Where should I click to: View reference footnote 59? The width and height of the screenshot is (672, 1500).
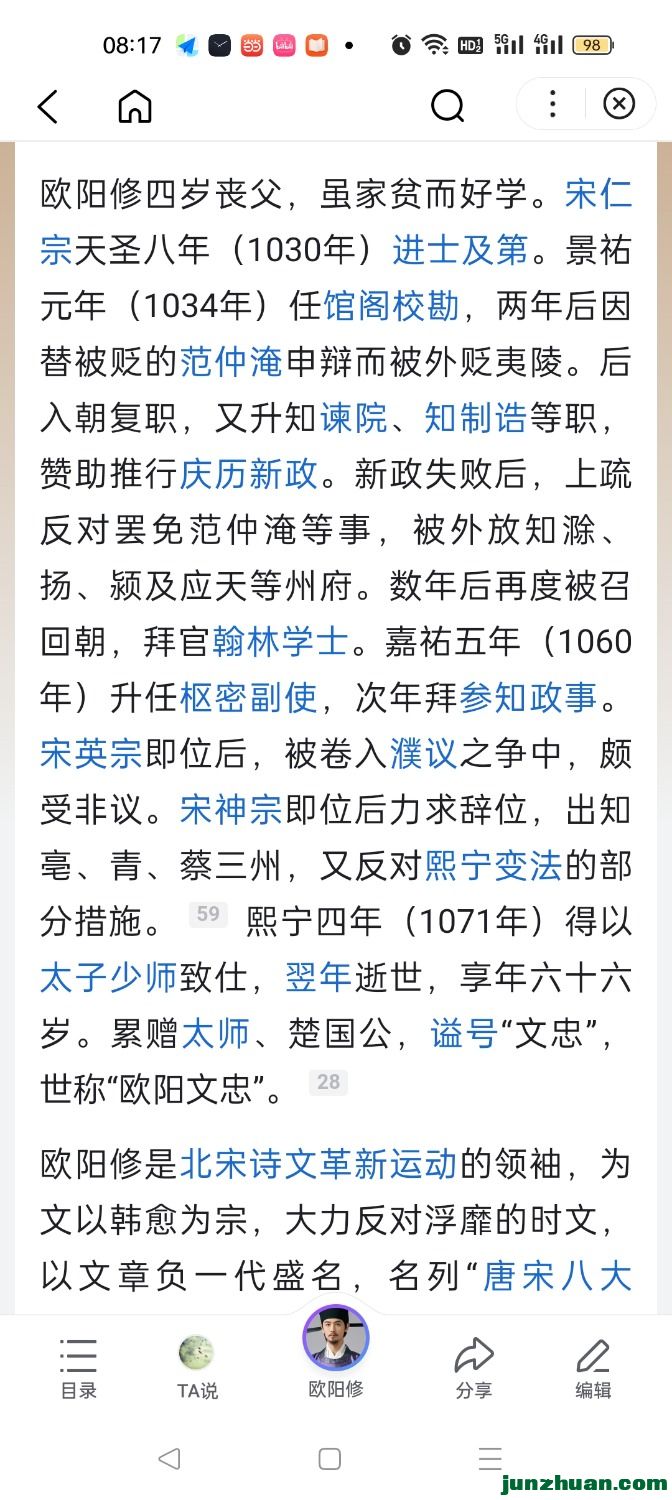click(208, 914)
